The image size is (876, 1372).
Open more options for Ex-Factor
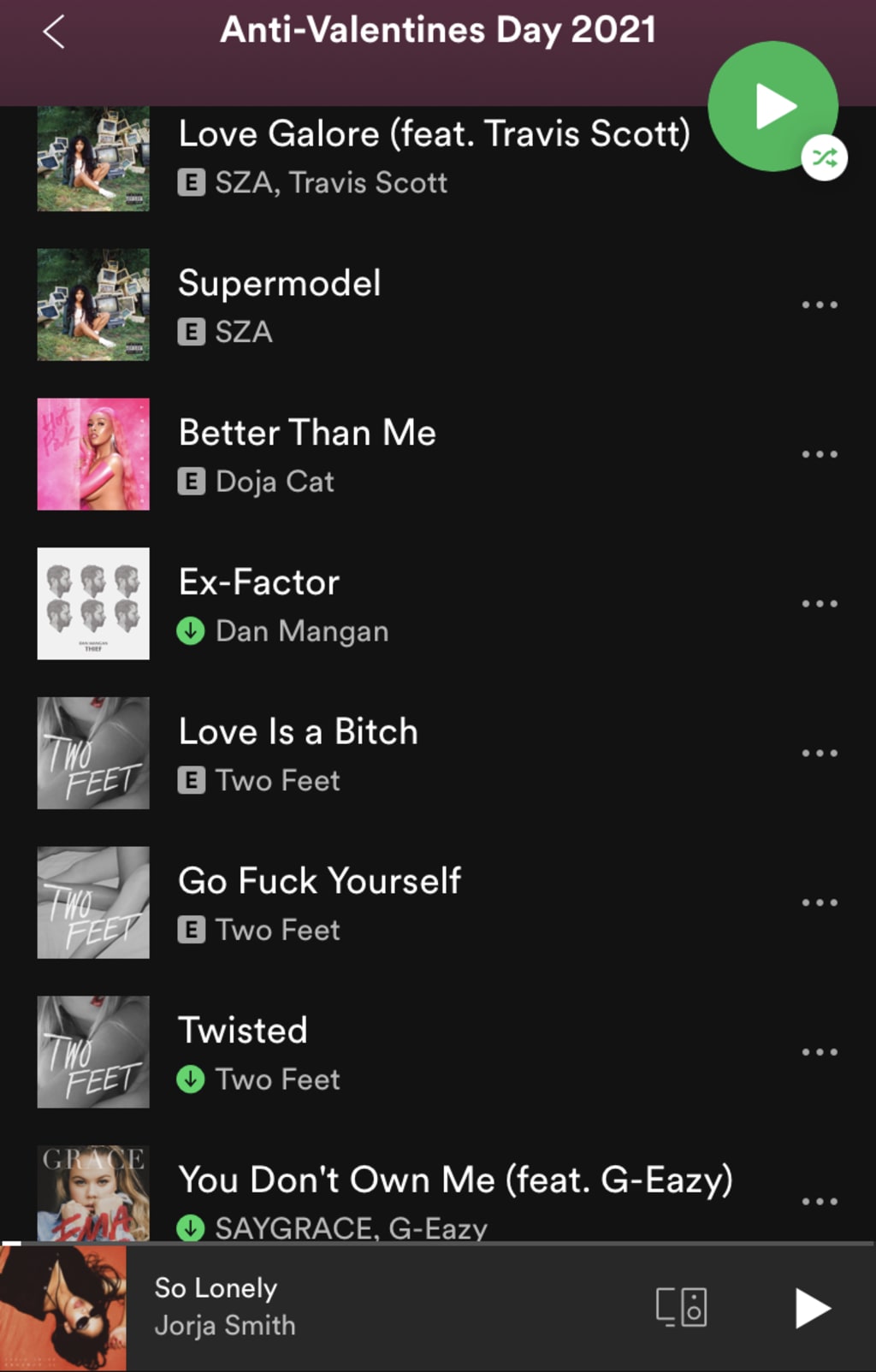point(819,604)
